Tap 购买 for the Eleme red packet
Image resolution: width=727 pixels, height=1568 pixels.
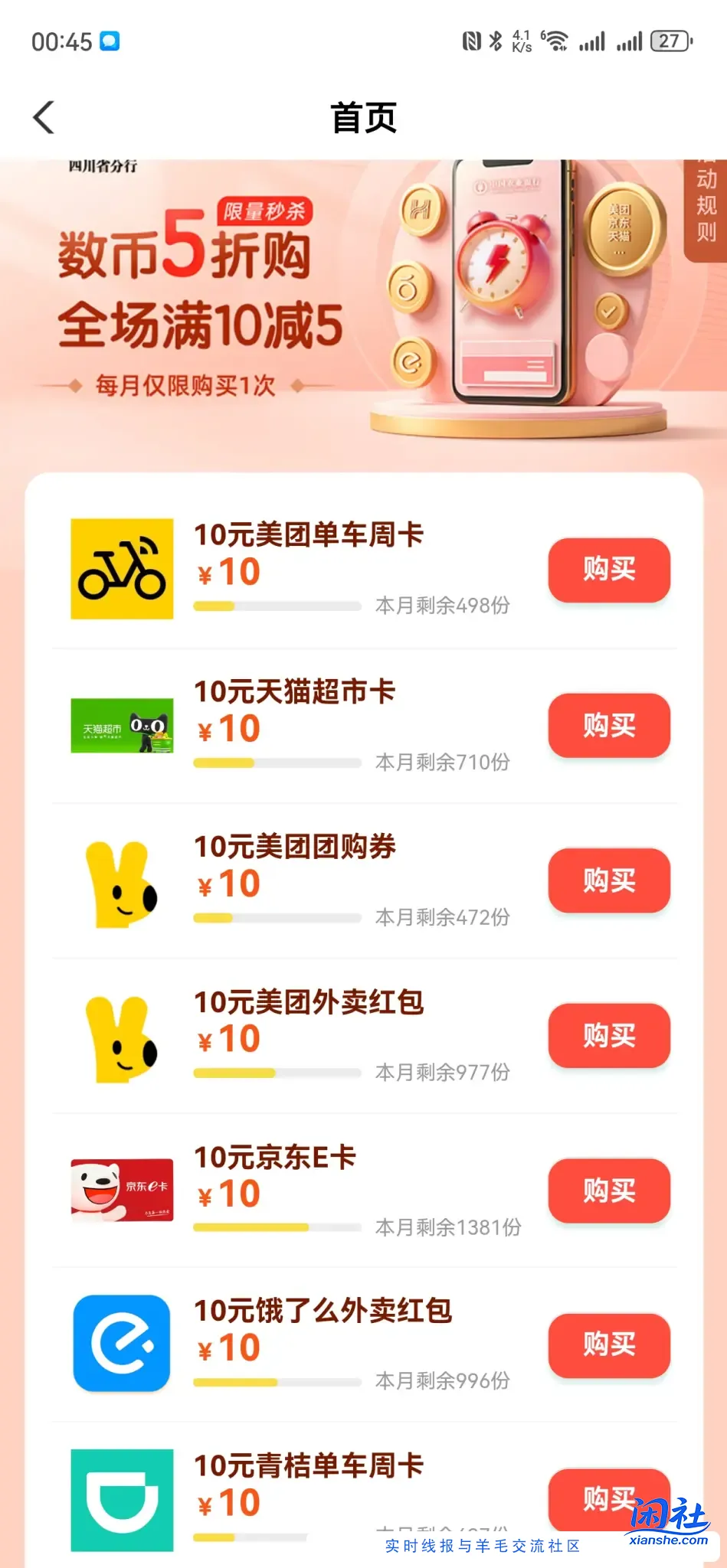(609, 1346)
